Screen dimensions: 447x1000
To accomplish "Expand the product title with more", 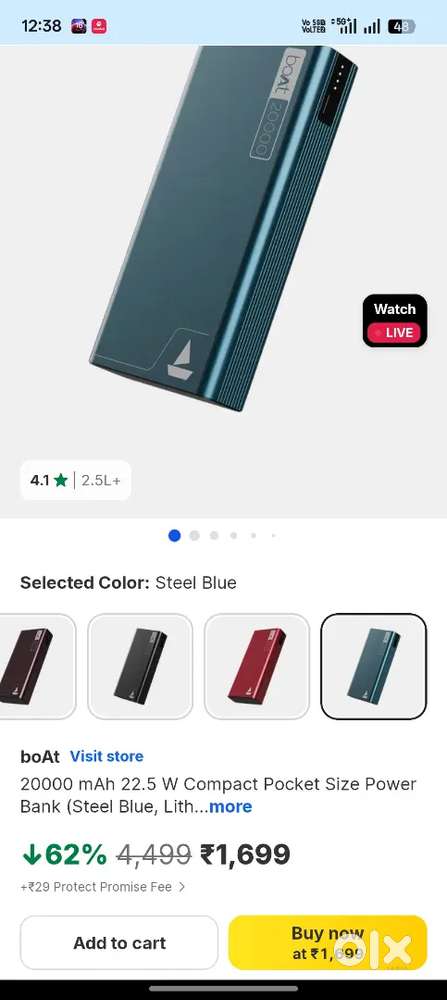I will pyautogui.click(x=230, y=807).
